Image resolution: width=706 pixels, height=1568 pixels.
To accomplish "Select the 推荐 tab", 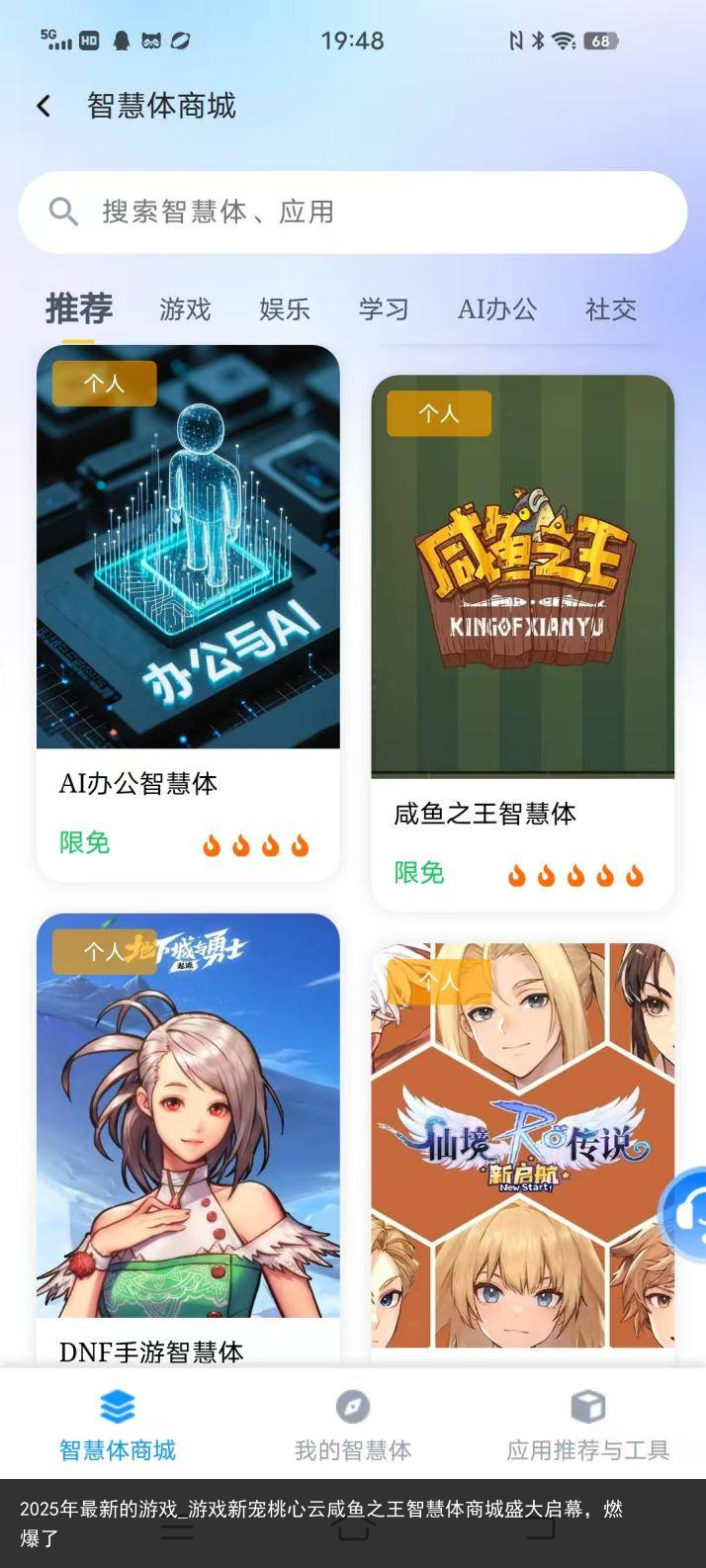I will (x=79, y=309).
